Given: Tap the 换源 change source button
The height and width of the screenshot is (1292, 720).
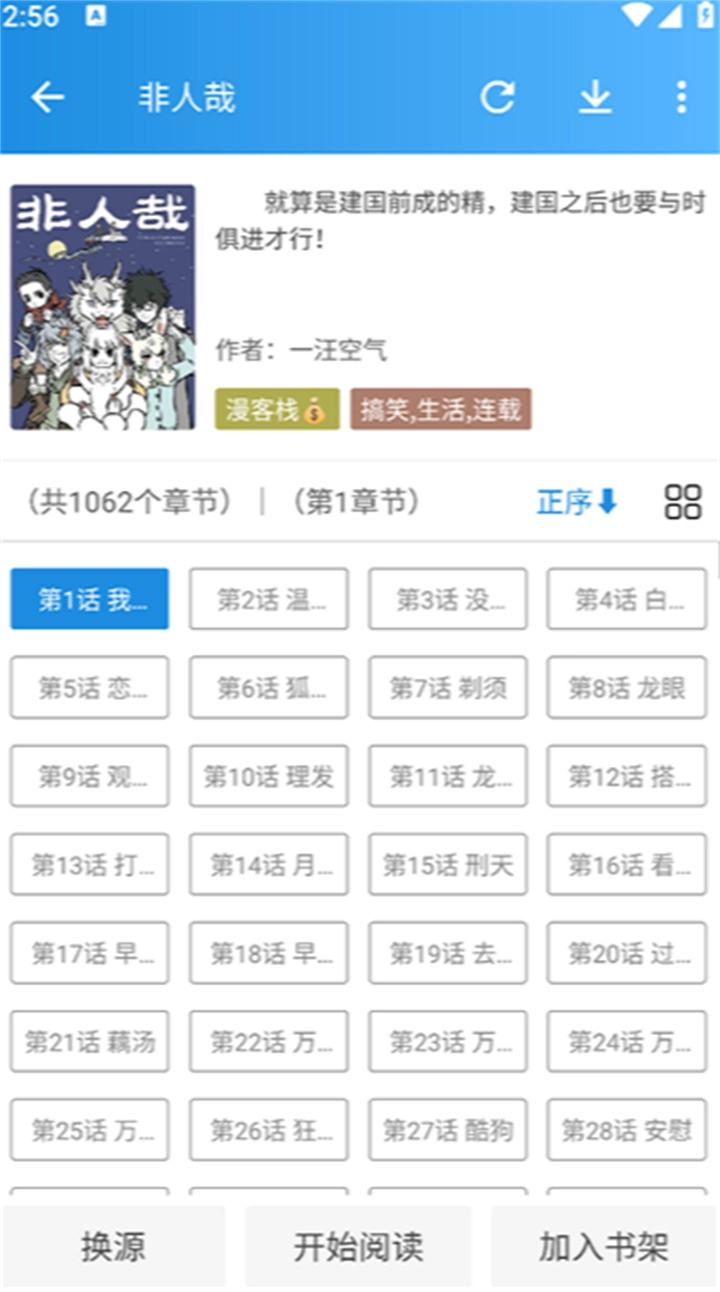Looking at the screenshot, I should [113, 1247].
